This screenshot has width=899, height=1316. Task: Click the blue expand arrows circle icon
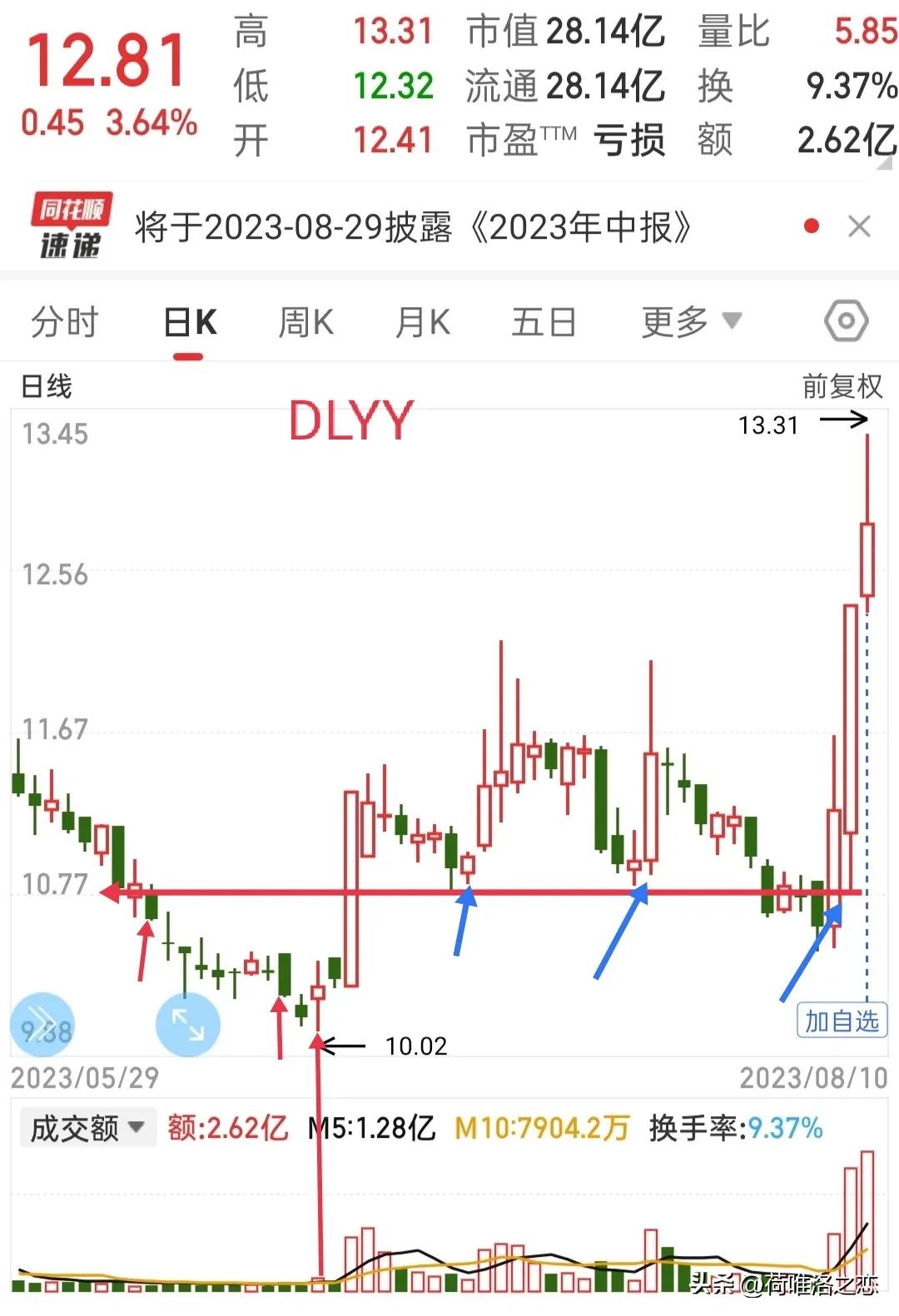187,1024
